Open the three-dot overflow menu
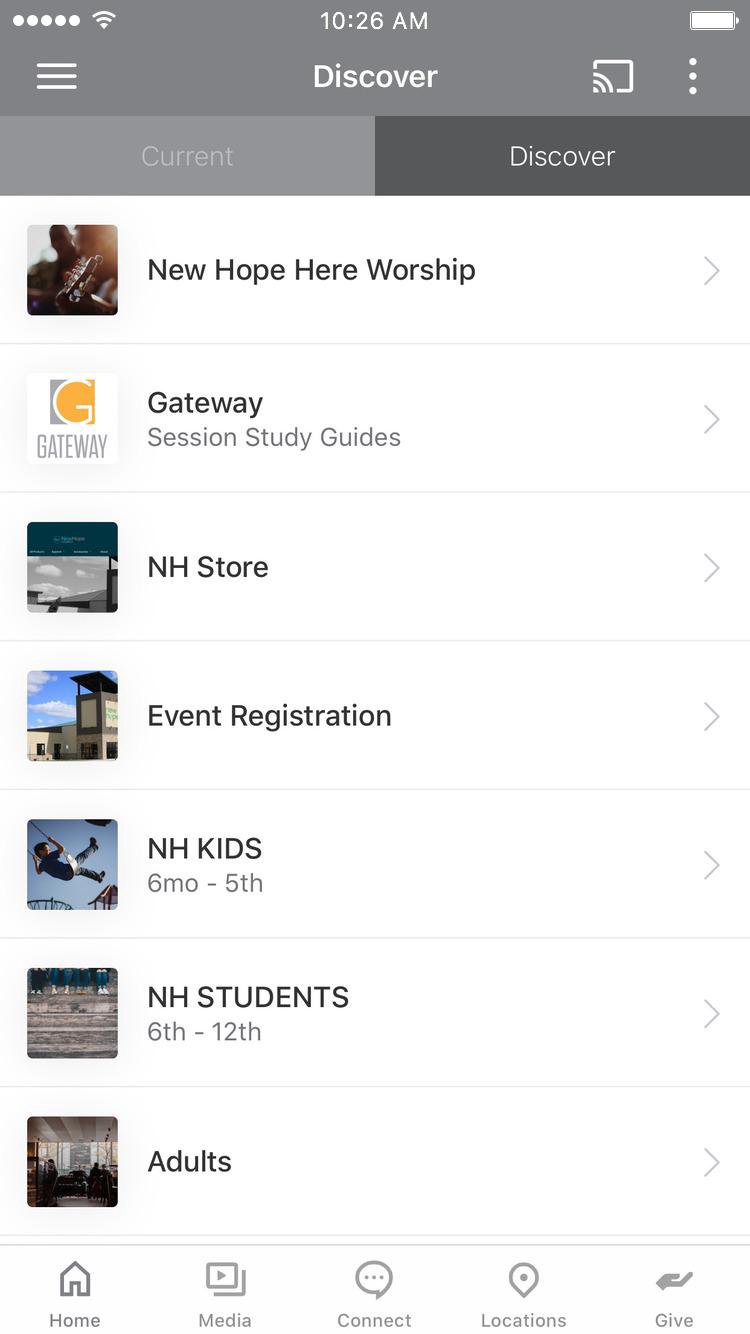The image size is (750, 1334). coord(692,77)
